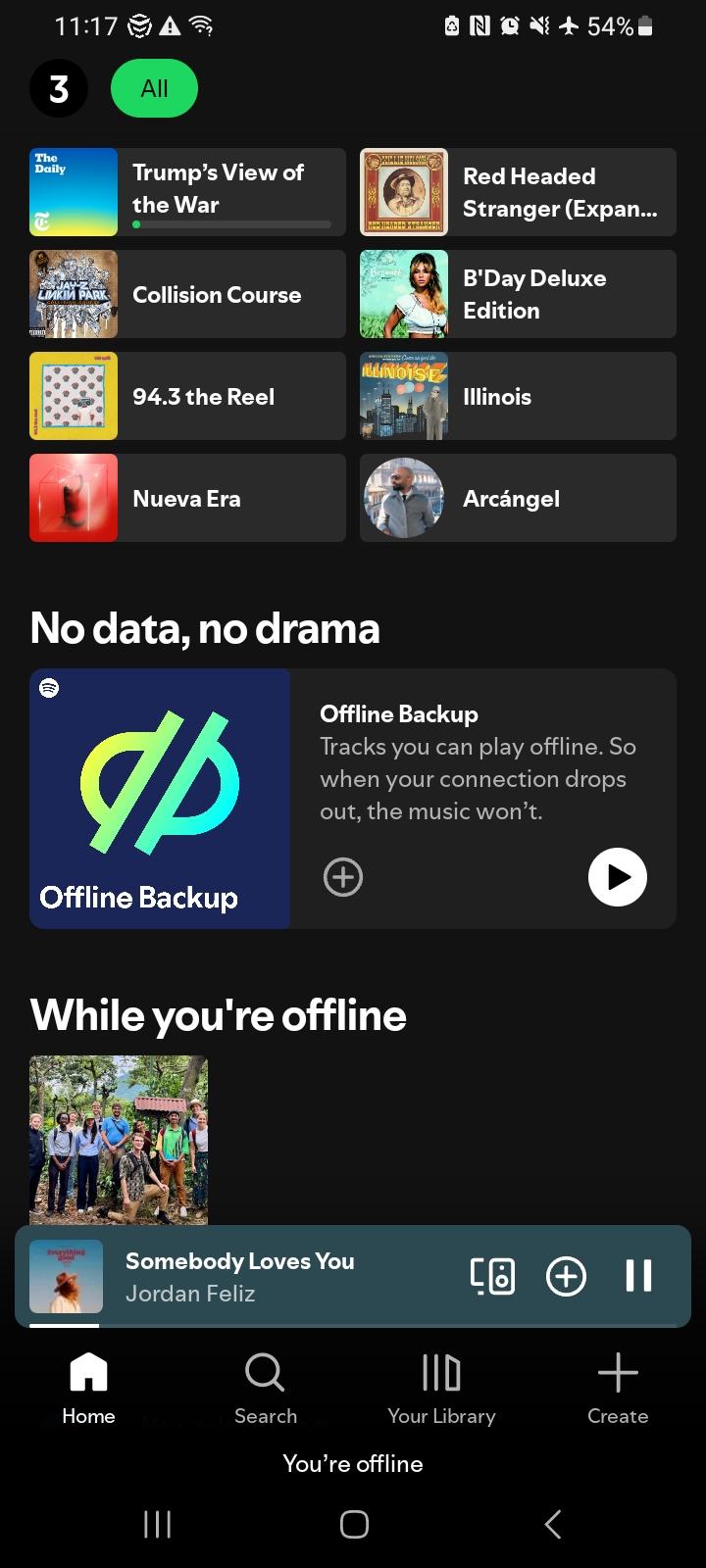Open the profile avatar with number 3

click(59, 89)
